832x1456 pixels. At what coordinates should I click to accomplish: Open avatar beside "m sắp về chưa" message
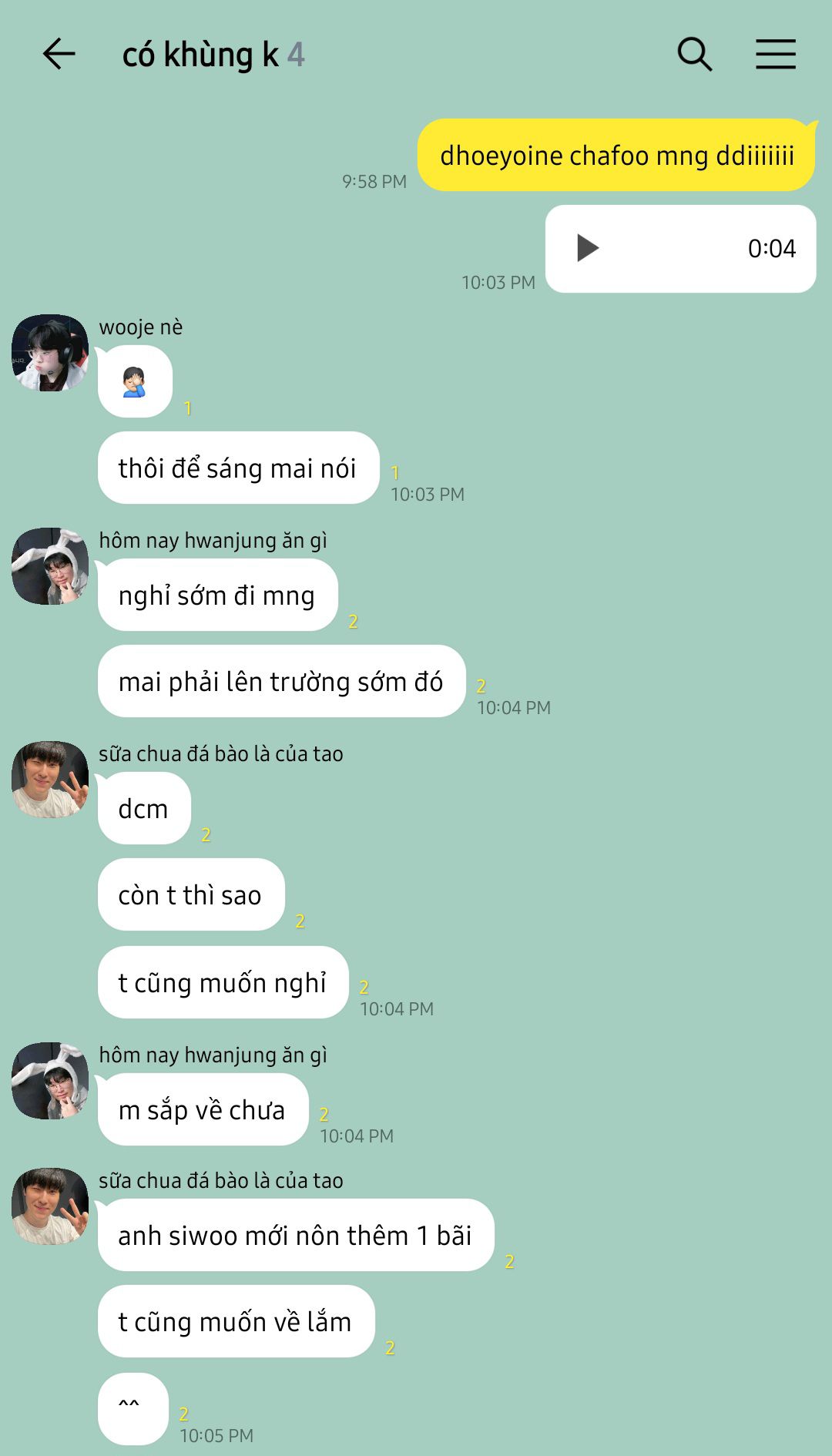50,1081
